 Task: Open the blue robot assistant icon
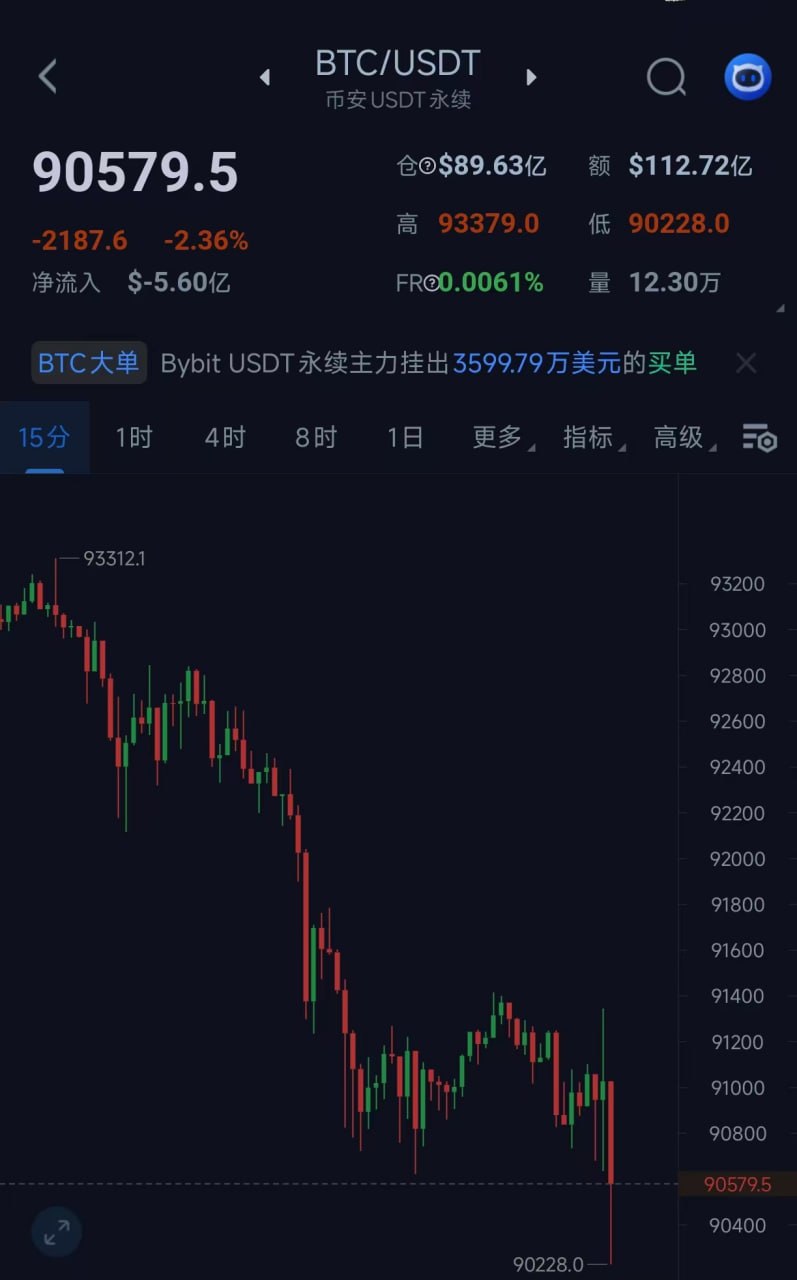coord(747,77)
